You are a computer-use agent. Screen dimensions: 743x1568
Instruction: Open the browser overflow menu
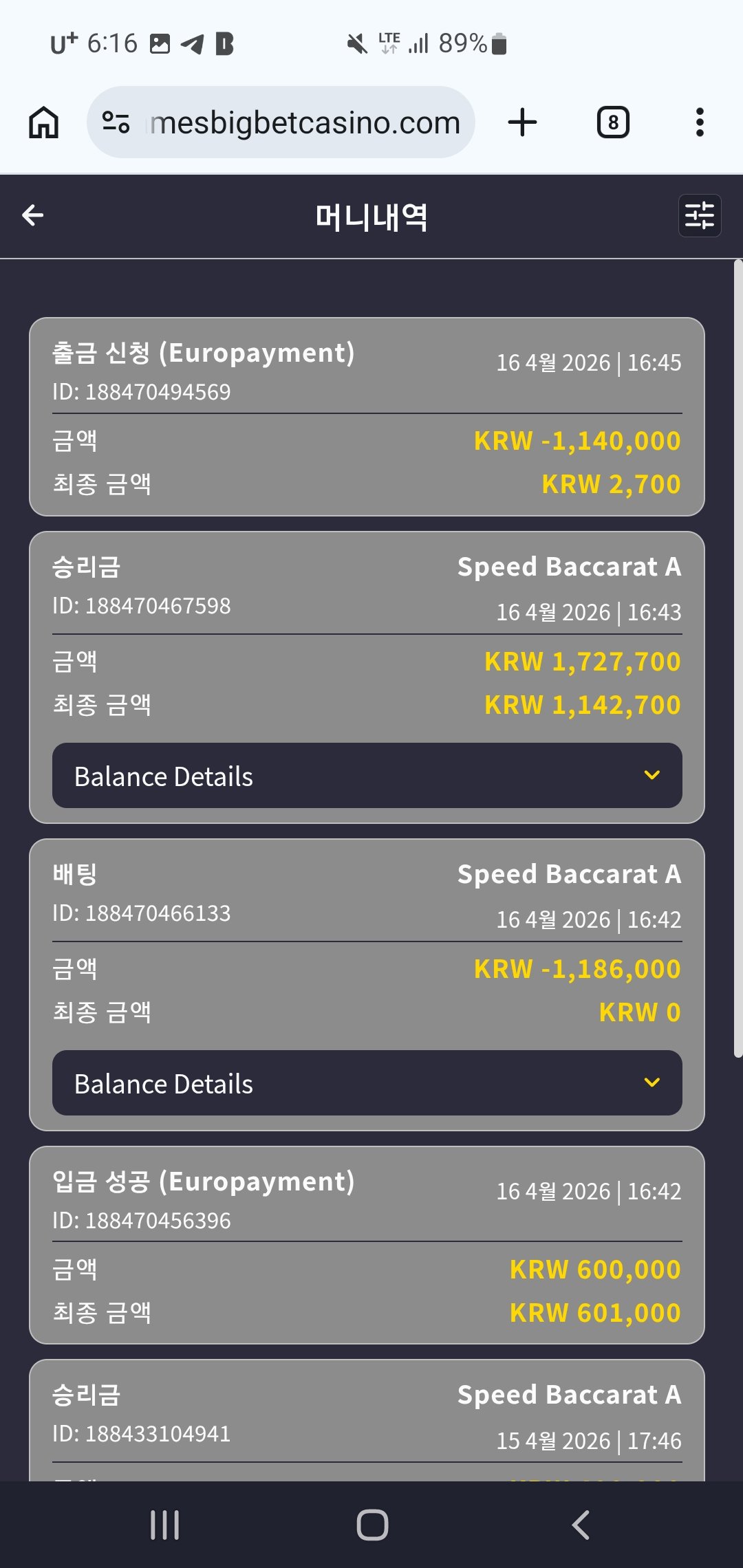[699, 123]
